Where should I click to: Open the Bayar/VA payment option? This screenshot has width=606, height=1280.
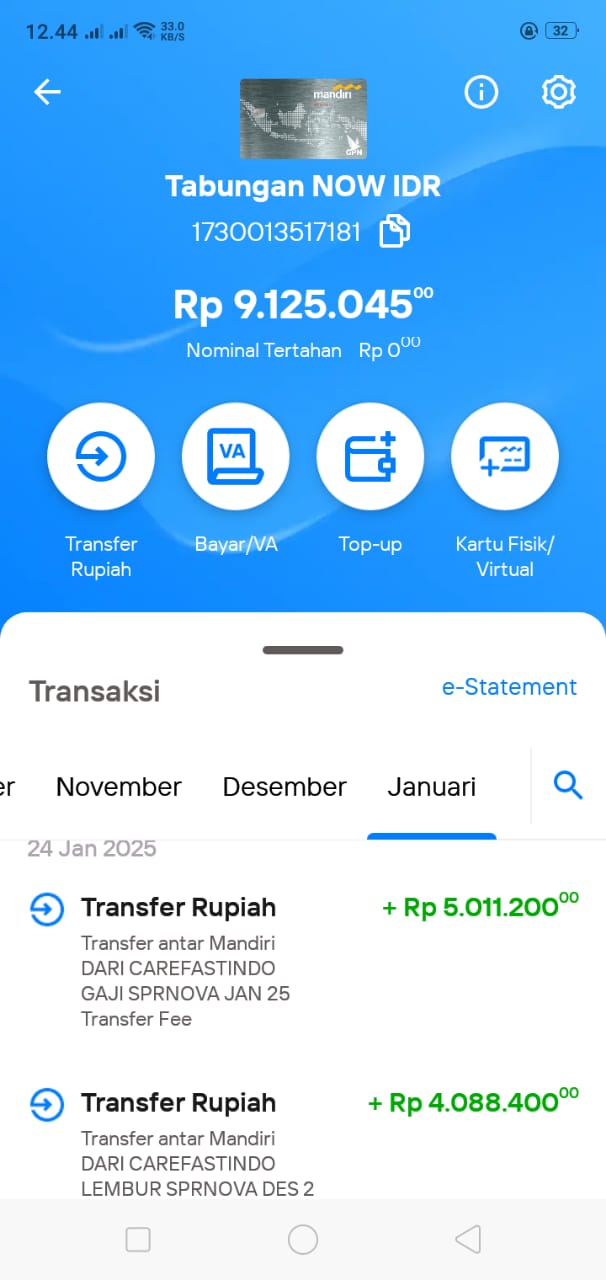236,456
